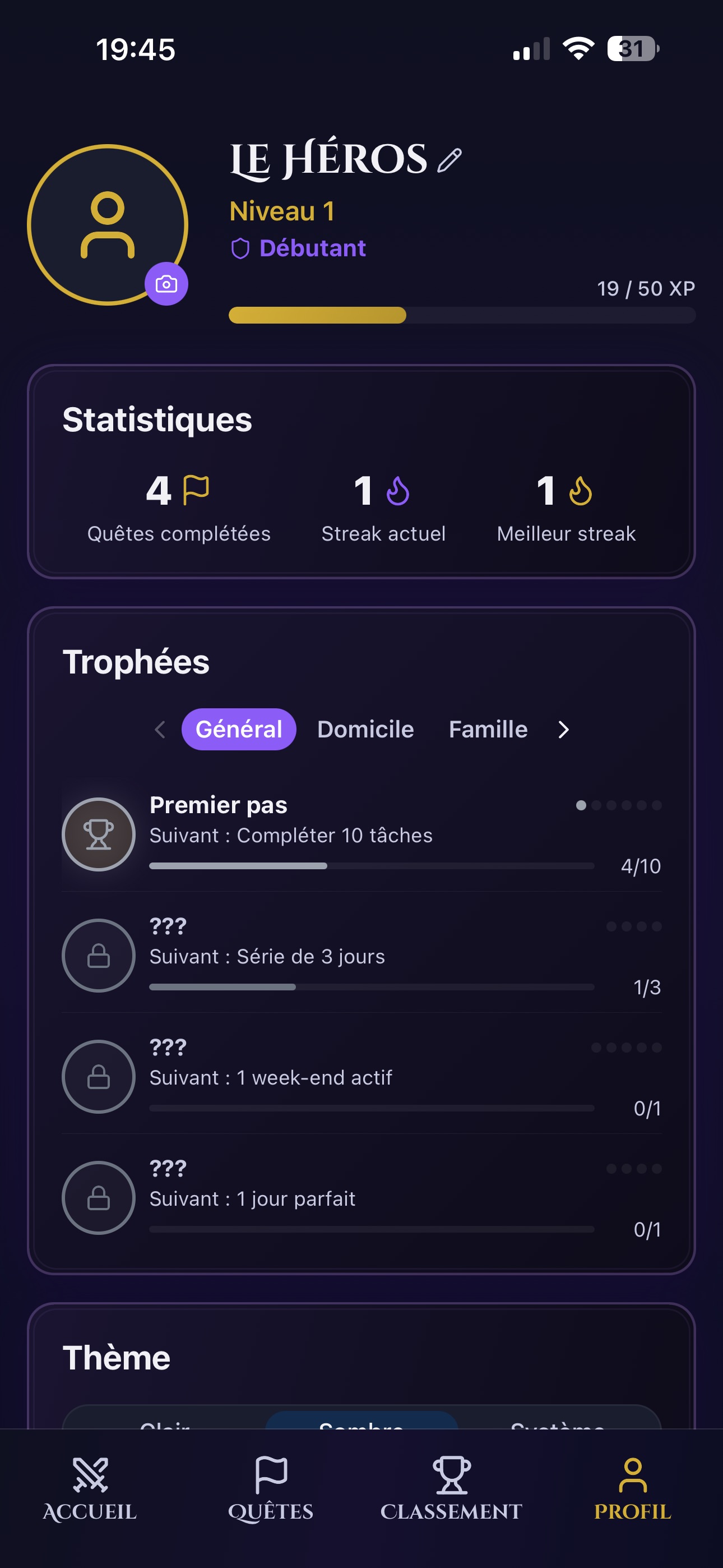
Task: Switch to the Domicile trophy category
Action: [x=365, y=729]
